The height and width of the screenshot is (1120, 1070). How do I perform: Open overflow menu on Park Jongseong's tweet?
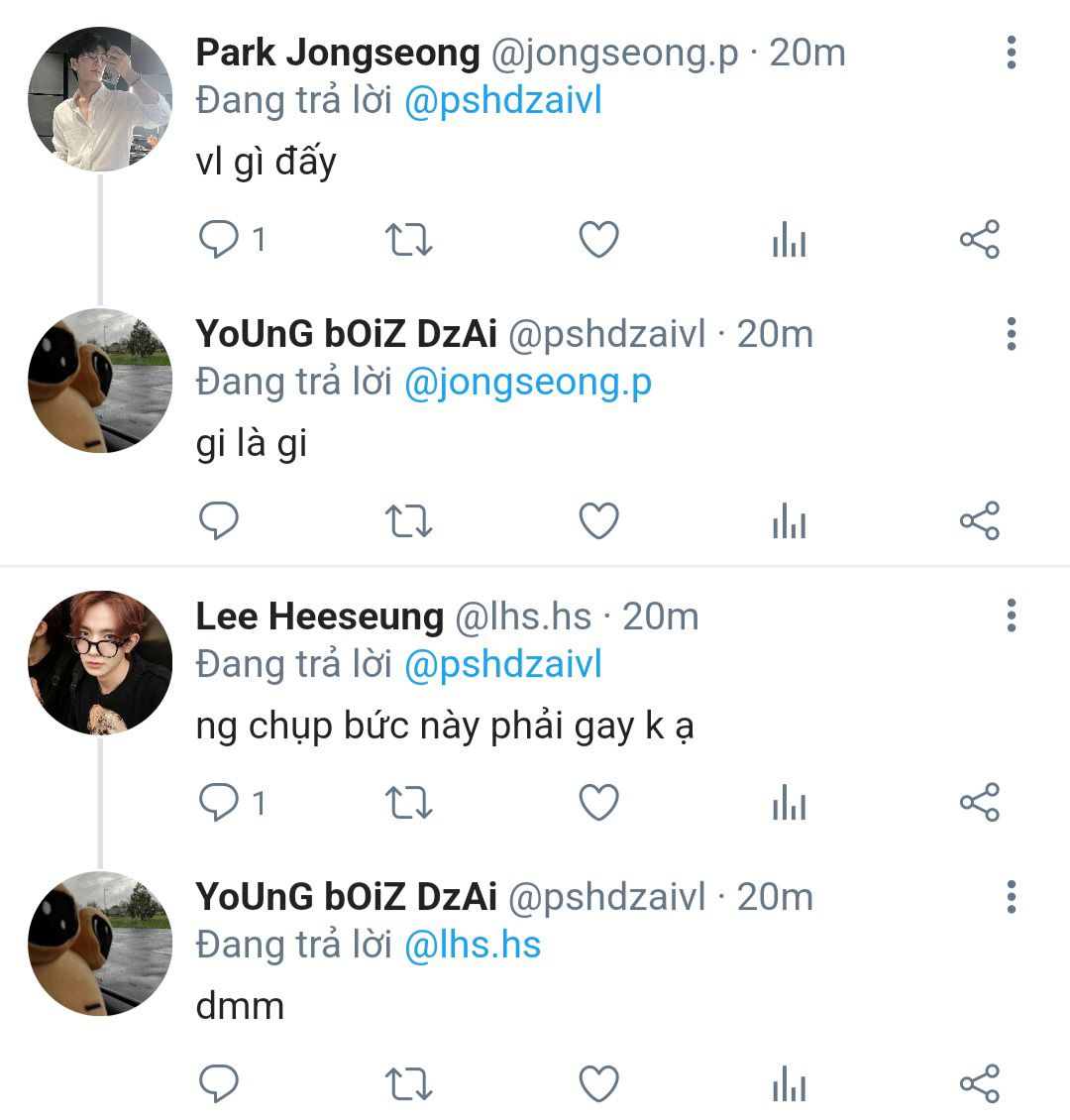[1011, 53]
